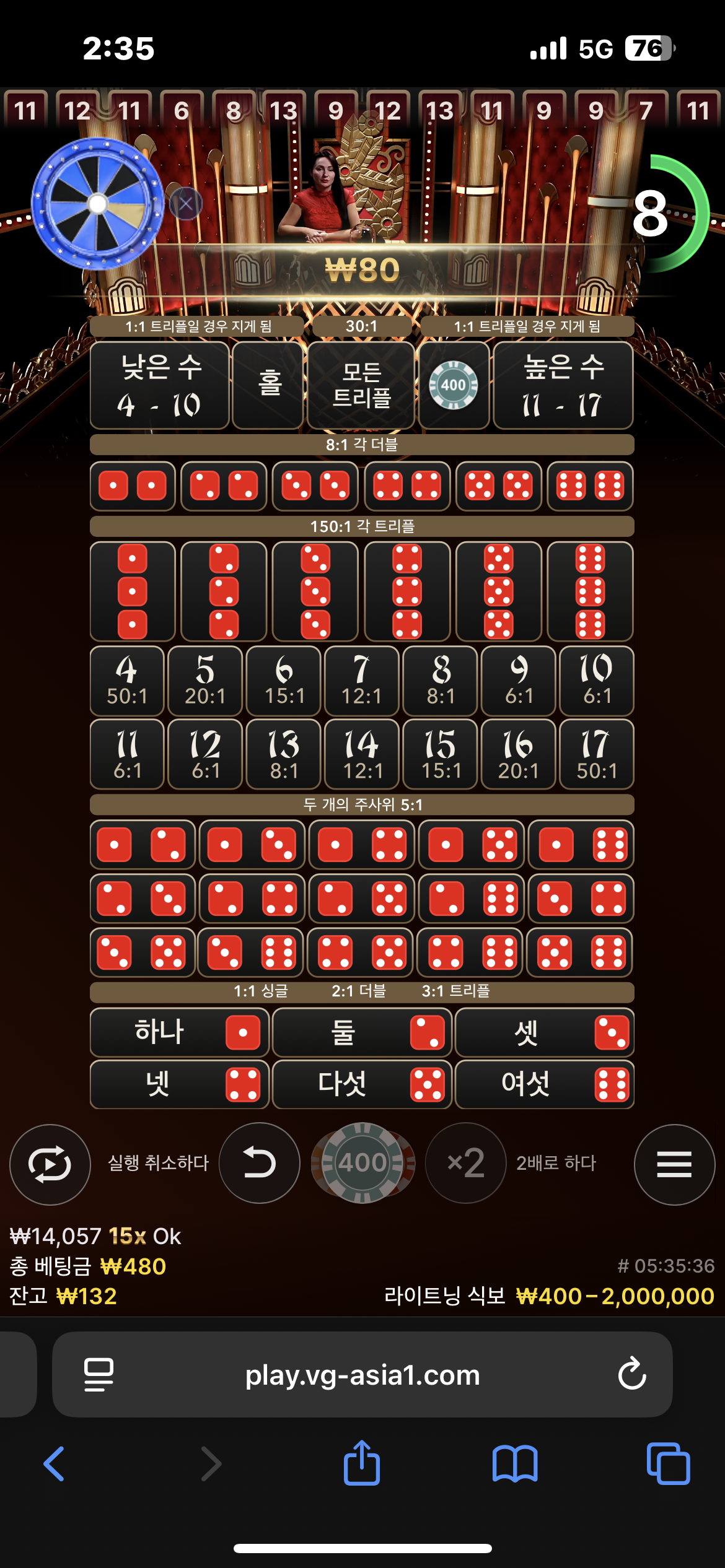This screenshot has height=1568, width=725.
Task: Open the browser share sheet
Action: 362,1464
